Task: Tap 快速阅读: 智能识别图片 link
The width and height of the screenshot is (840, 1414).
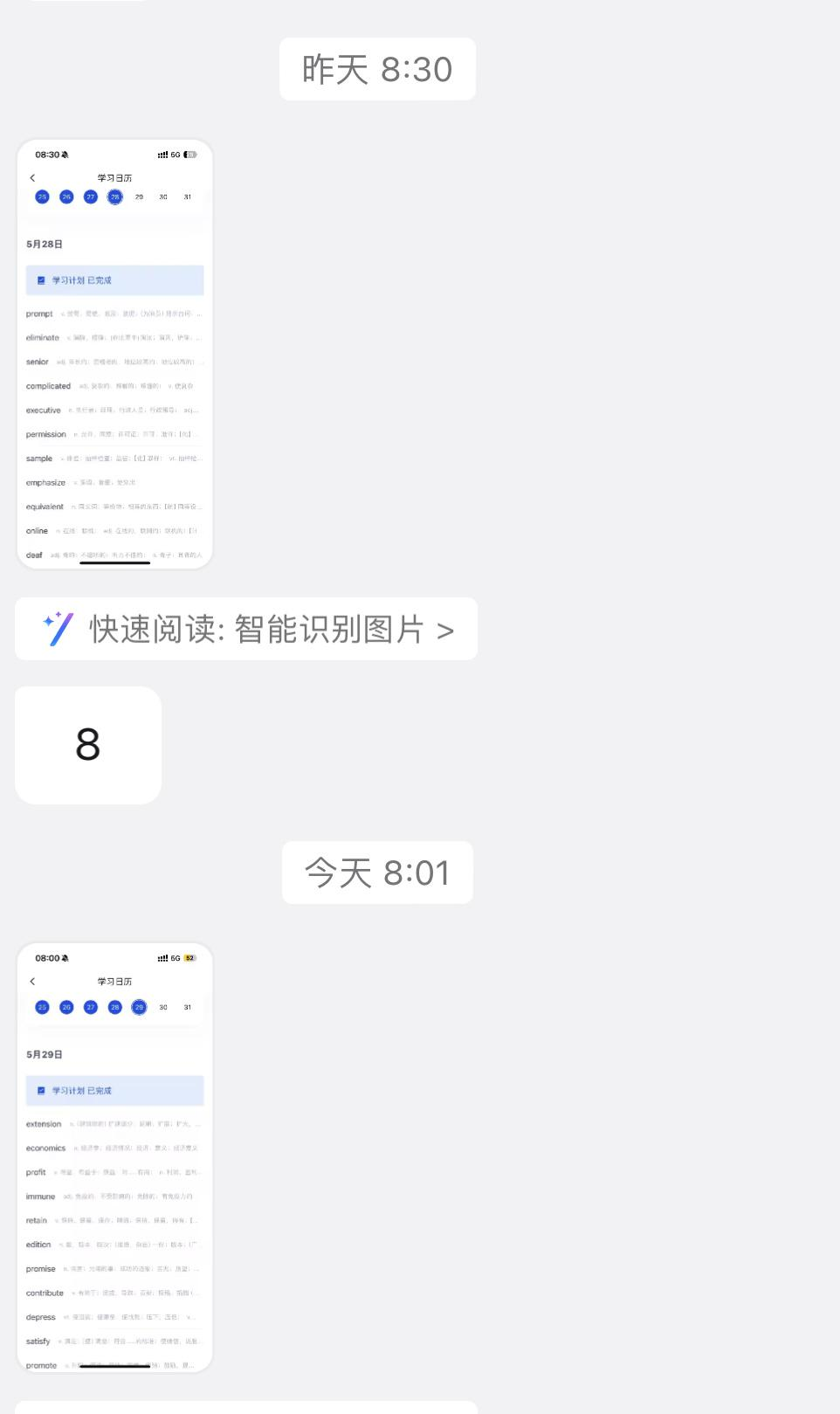Action: (247, 629)
